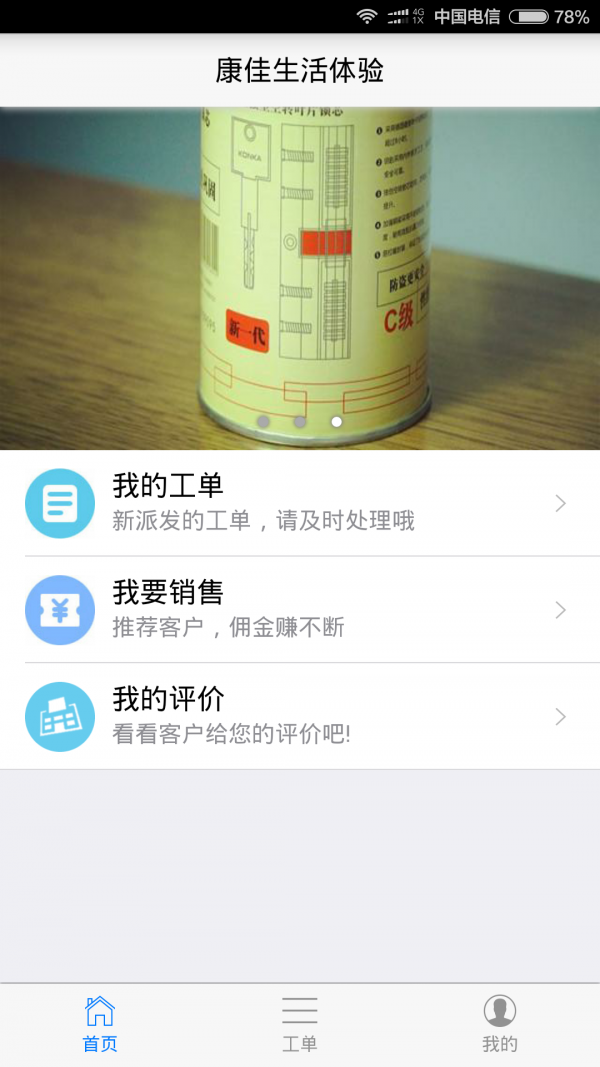View 我的评价 customer reviews
The height and width of the screenshot is (1067, 600).
point(300,716)
